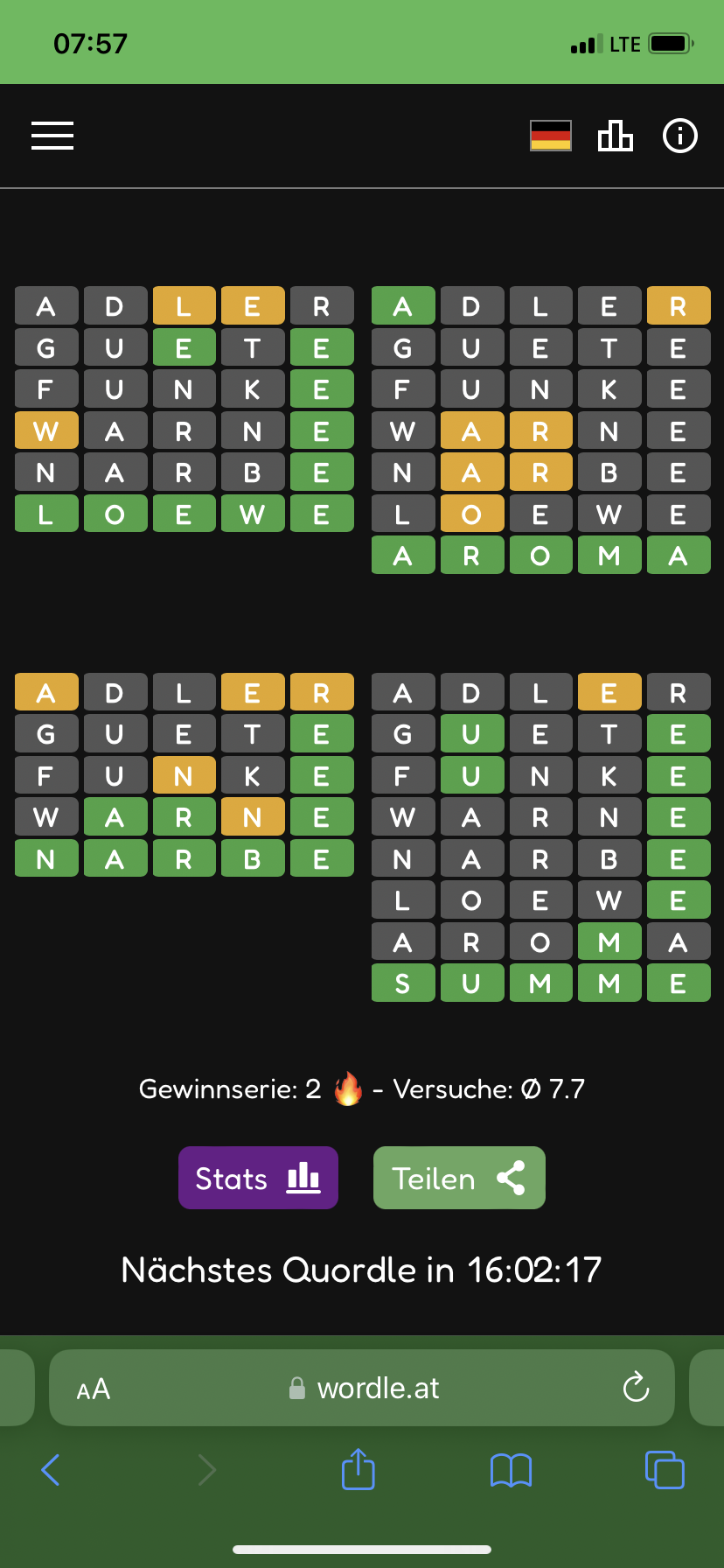Tap the wordle.at address bar
The height and width of the screenshot is (1568, 724).
pos(362,1388)
